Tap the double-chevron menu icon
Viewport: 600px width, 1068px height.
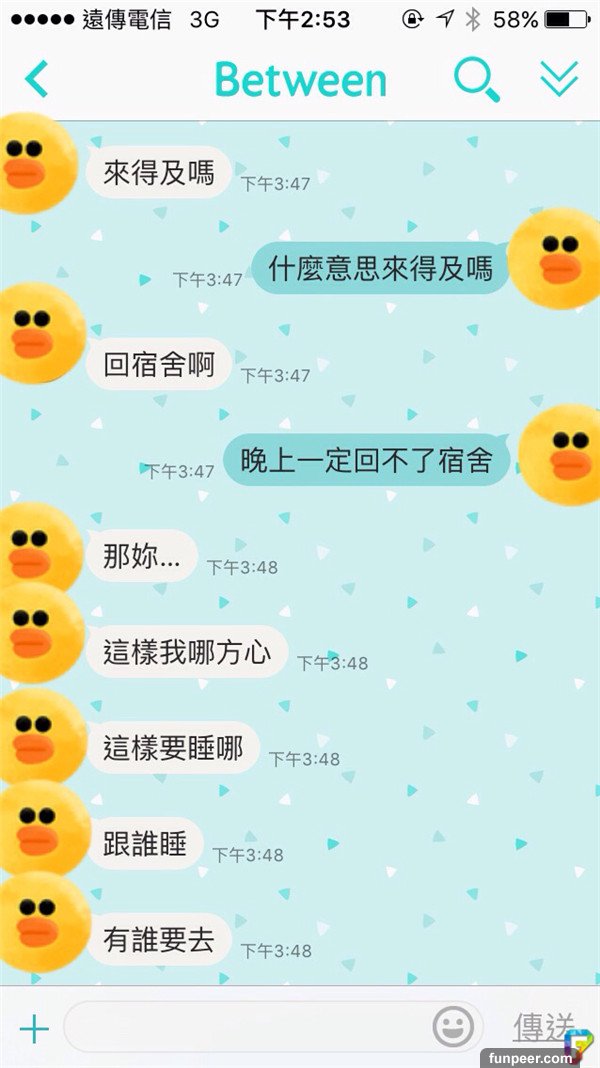tap(559, 79)
